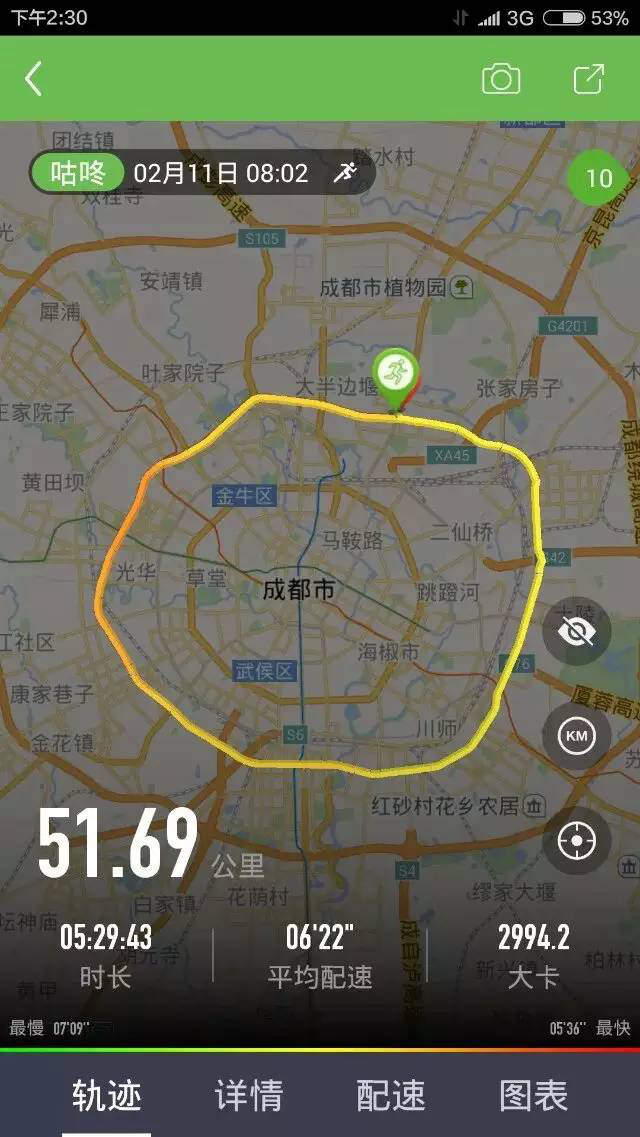Toggle map visibility with the eye icon
Viewport: 640px width, 1137px height.
577,631
